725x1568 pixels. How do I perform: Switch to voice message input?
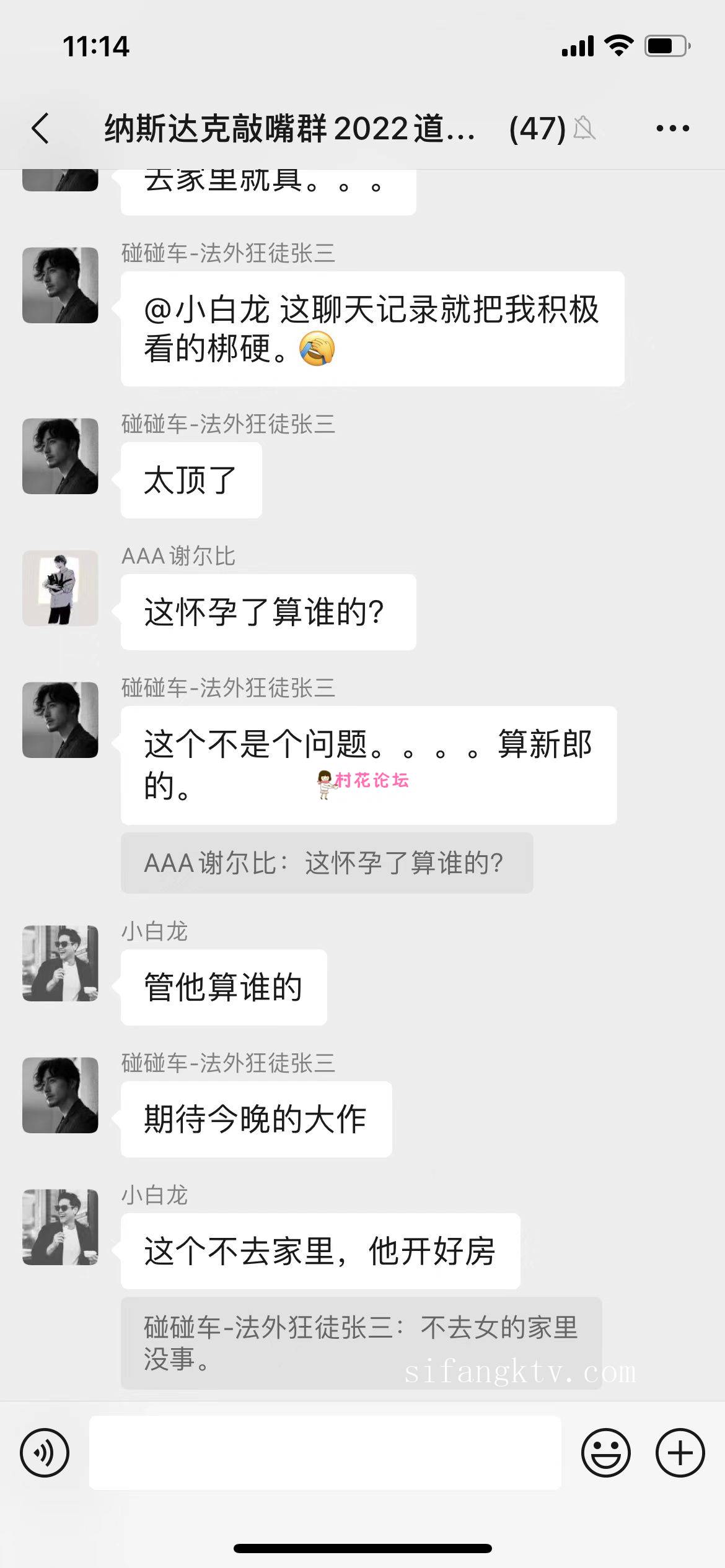click(x=45, y=1452)
